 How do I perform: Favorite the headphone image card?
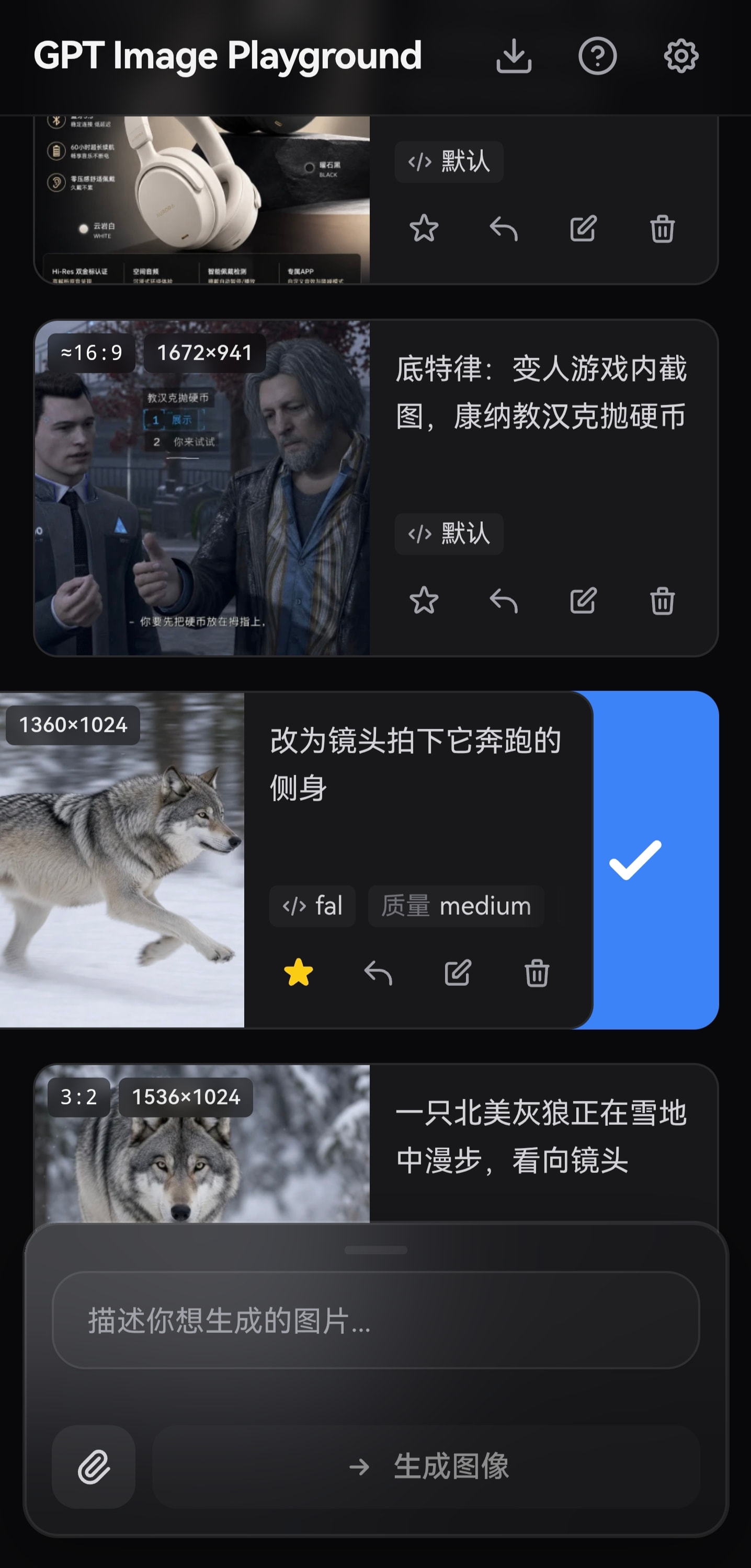pyautogui.click(x=424, y=229)
